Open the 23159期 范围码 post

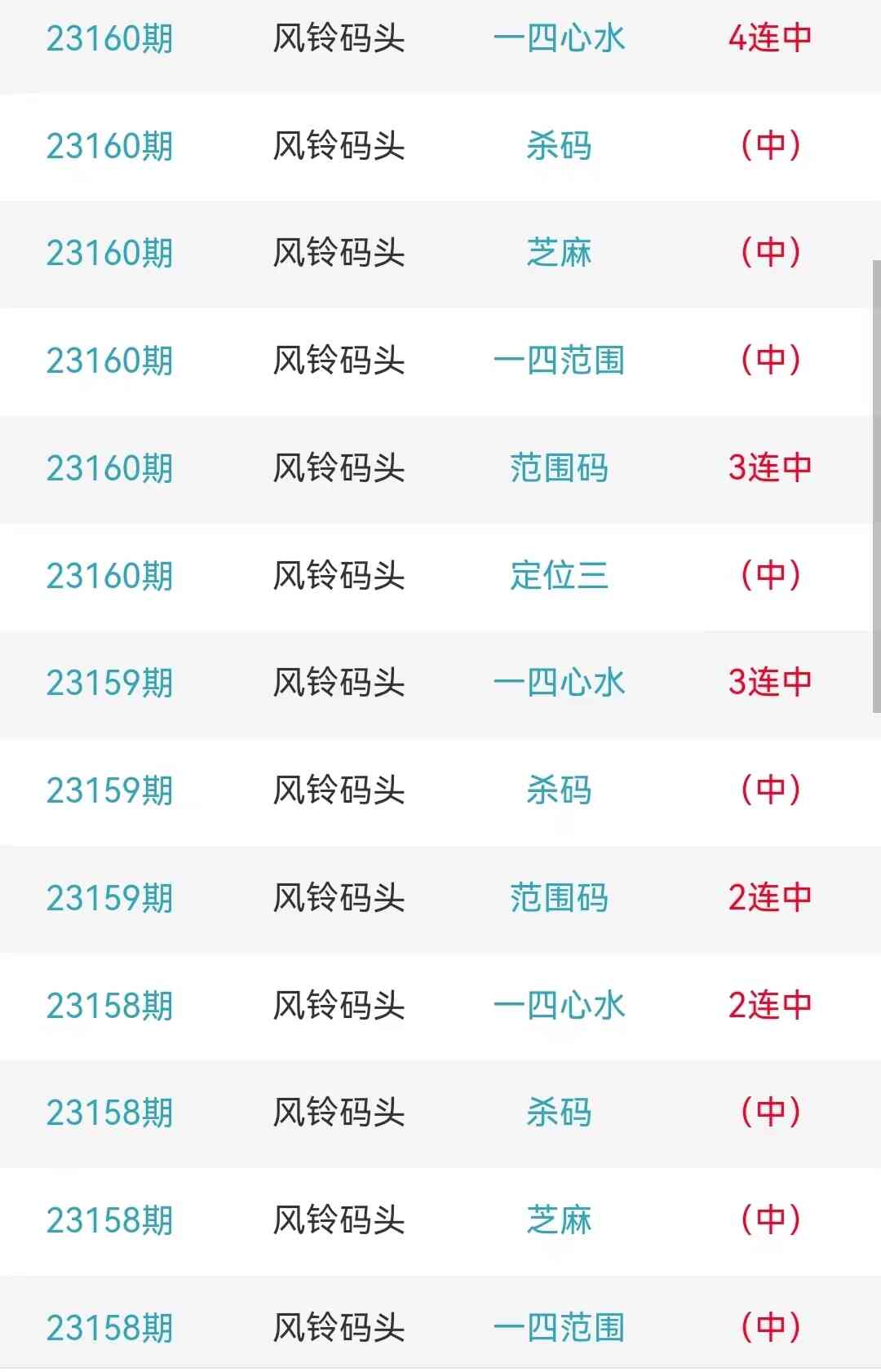pyautogui.click(x=559, y=898)
